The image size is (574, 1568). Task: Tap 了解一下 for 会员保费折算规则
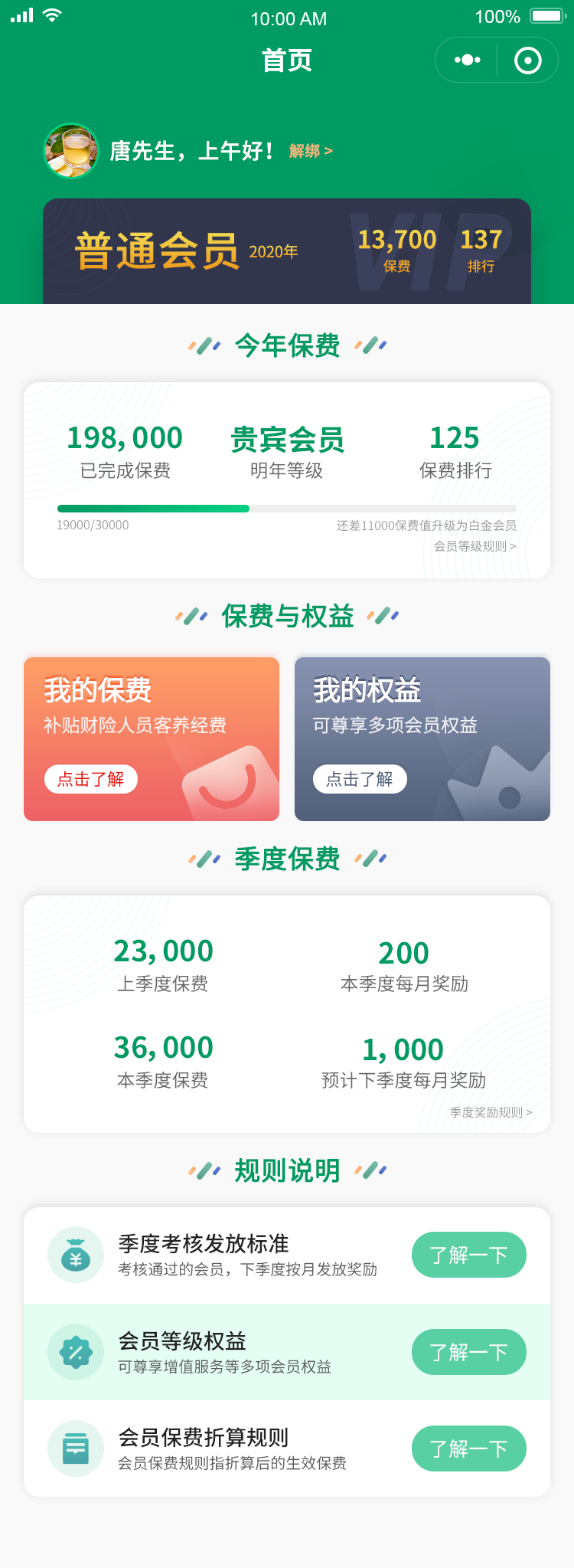[x=468, y=1449]
